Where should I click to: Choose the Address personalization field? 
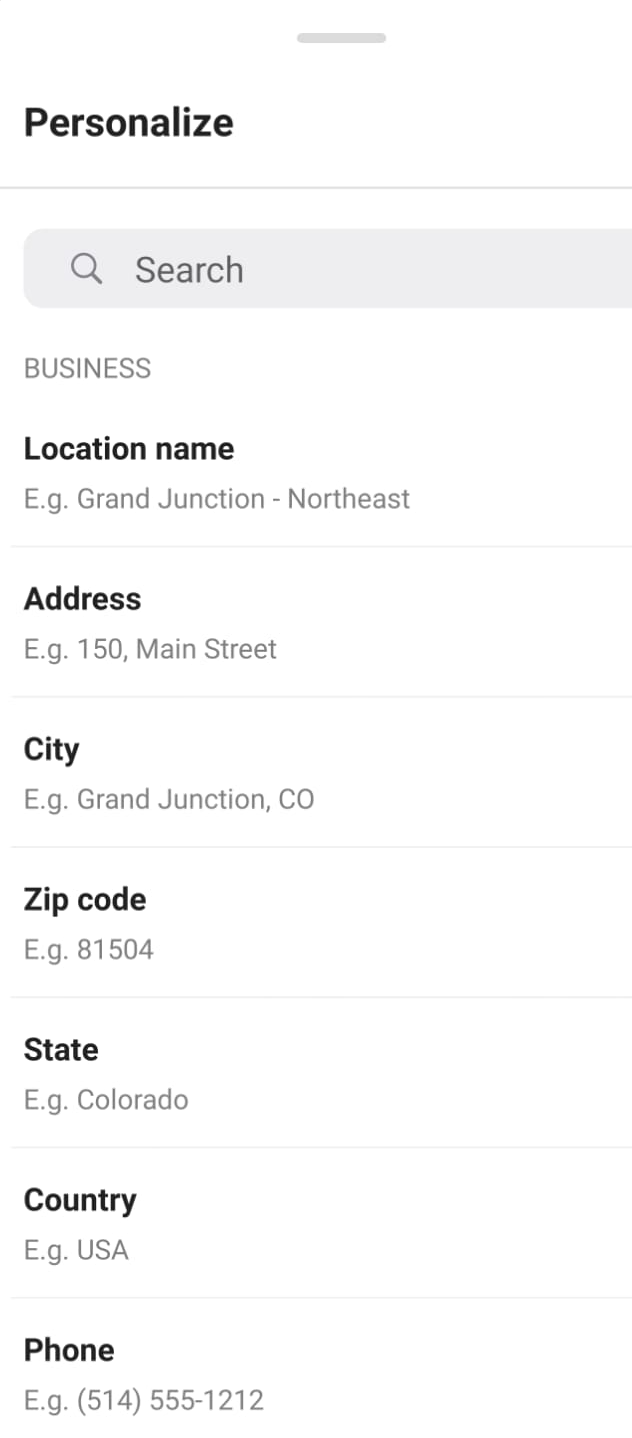[x=322, y=622]
